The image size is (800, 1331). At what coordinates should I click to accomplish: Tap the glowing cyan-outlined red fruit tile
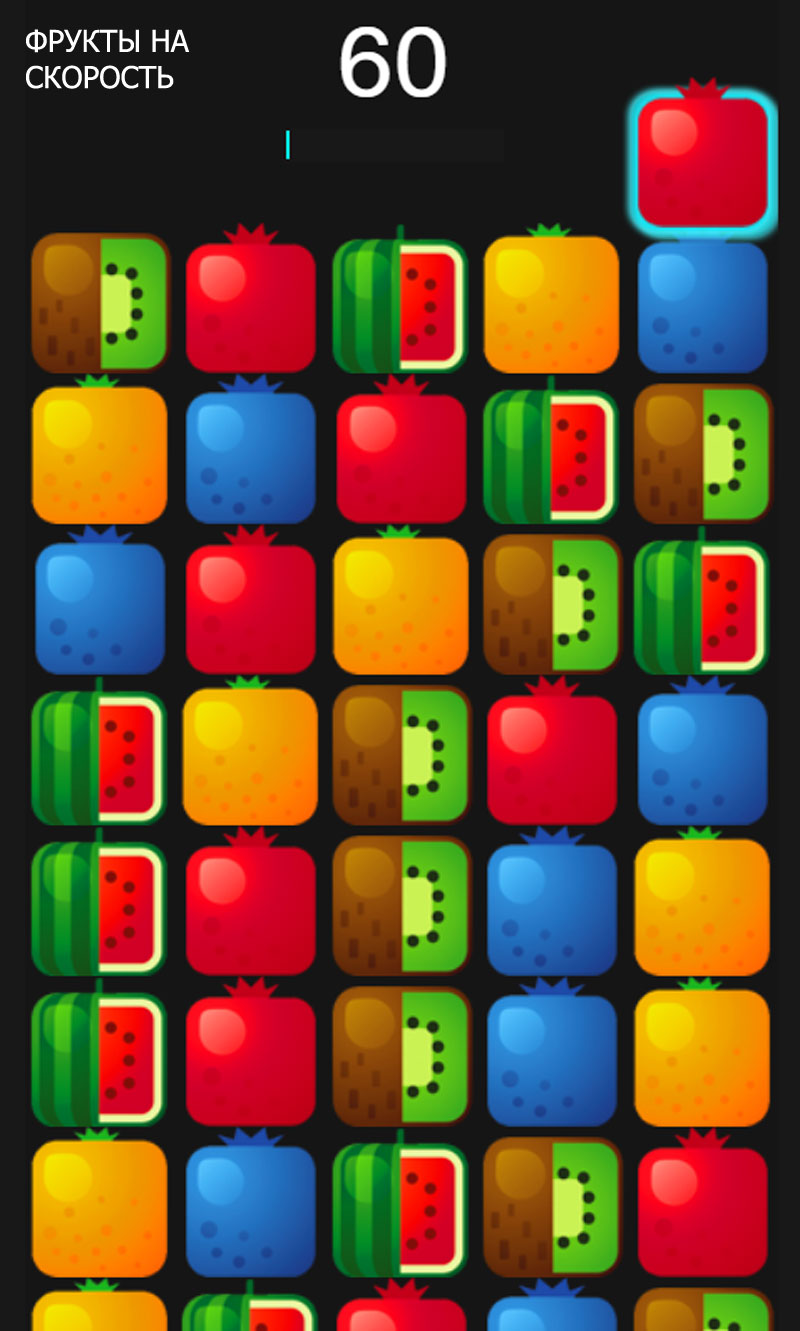click(x=703, y=160)
